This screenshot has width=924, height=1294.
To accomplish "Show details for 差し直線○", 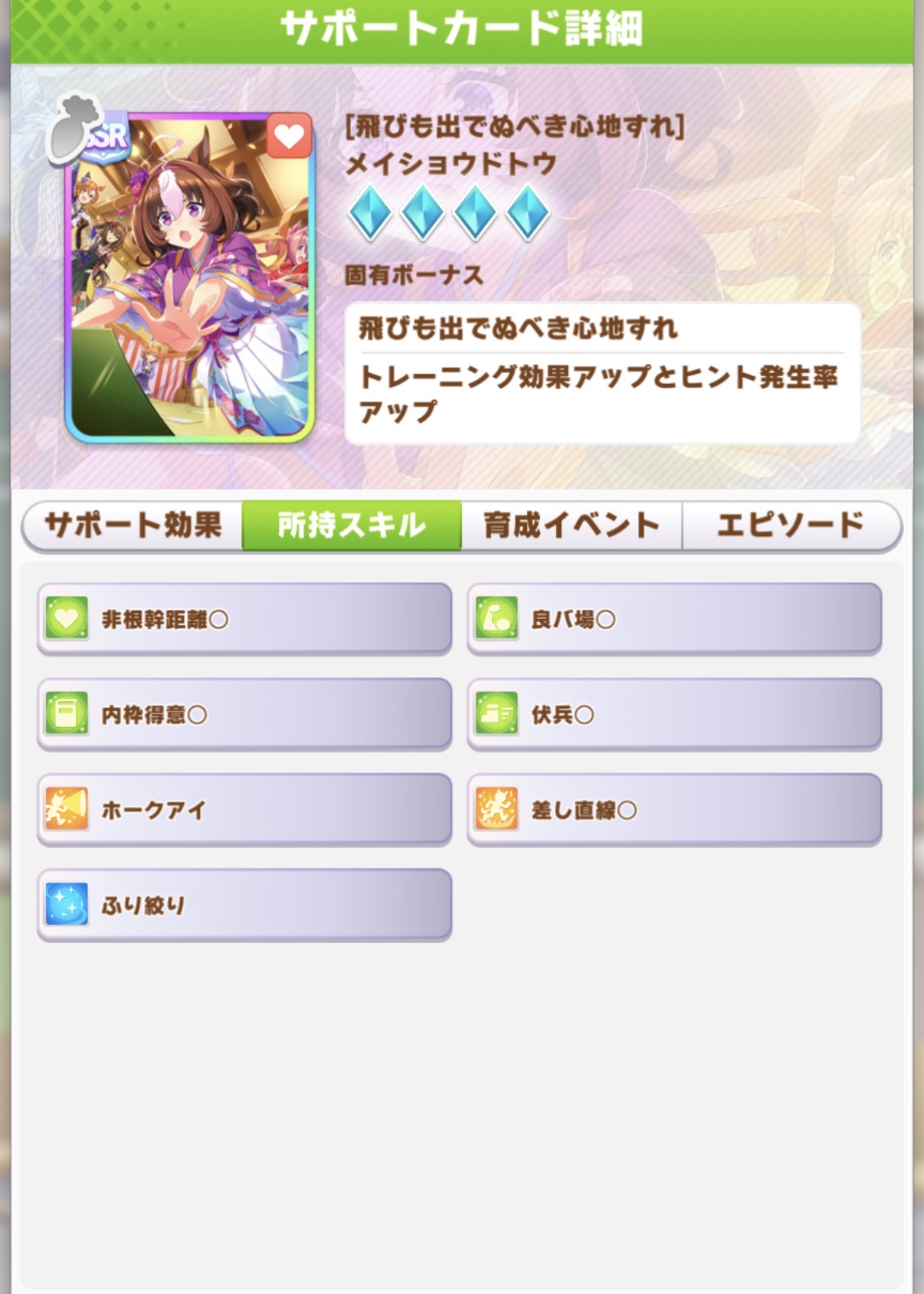I will click(674, 809).
